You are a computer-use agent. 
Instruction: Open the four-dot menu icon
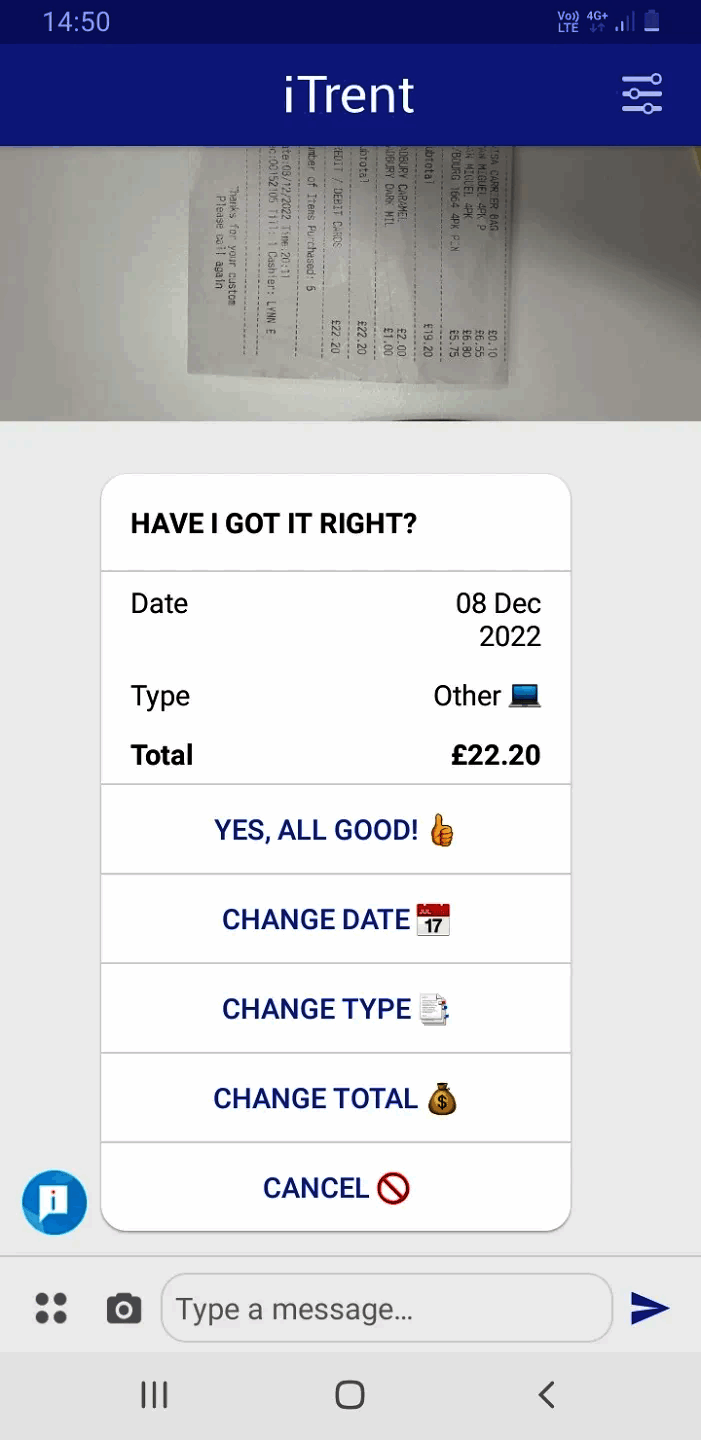[x=51, y=1308]
